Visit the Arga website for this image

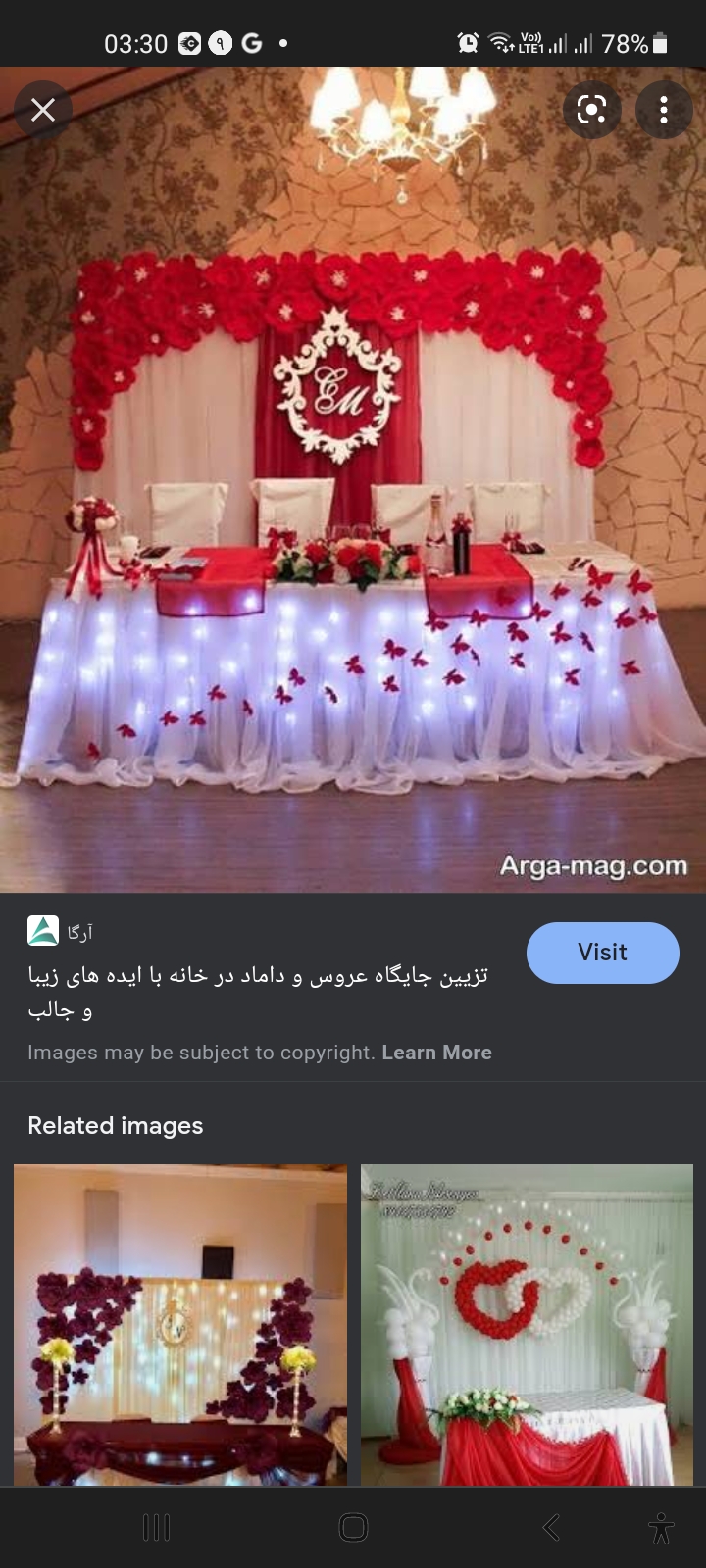point(602,953)
